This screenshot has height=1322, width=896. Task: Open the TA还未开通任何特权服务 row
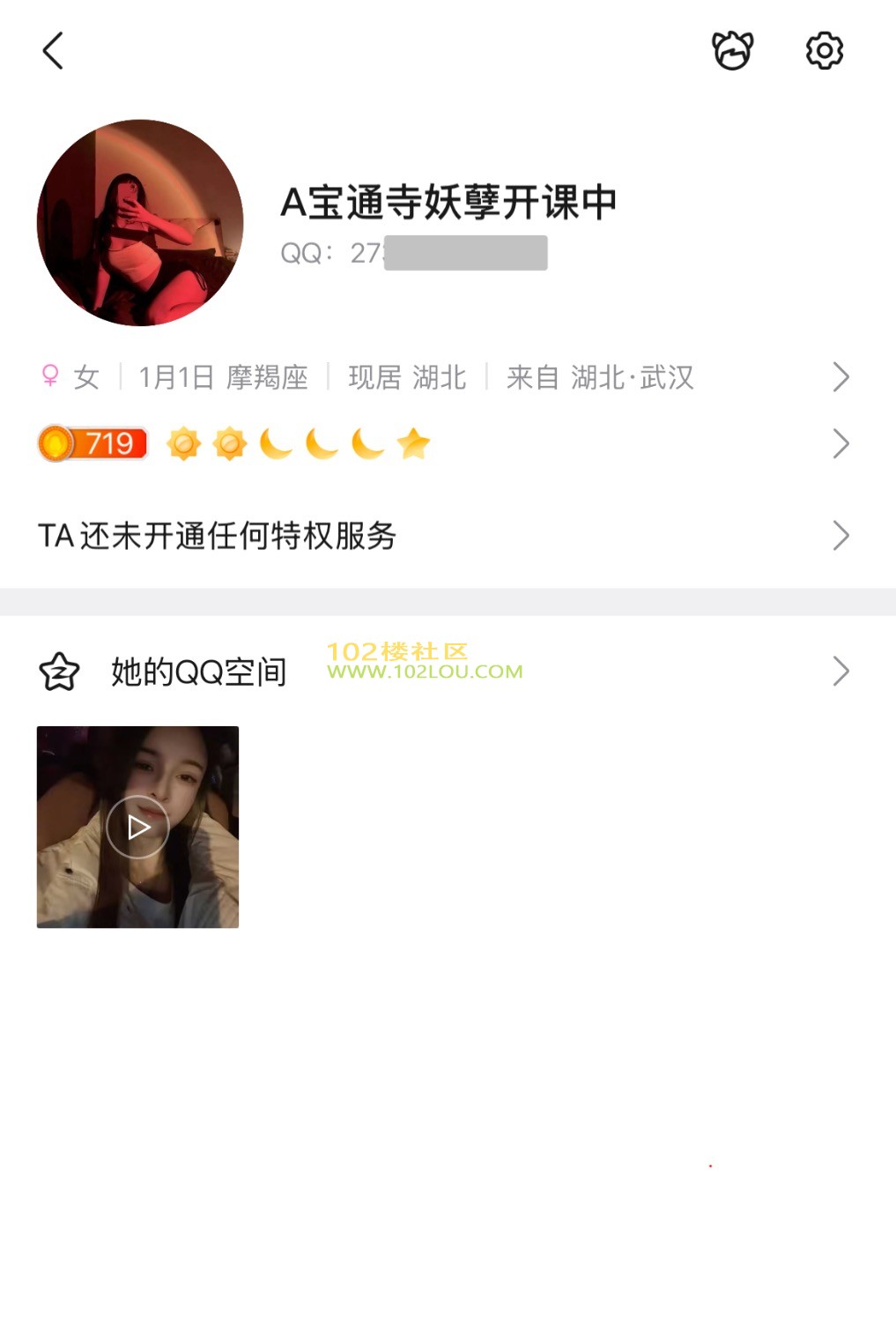coord(441,536)
